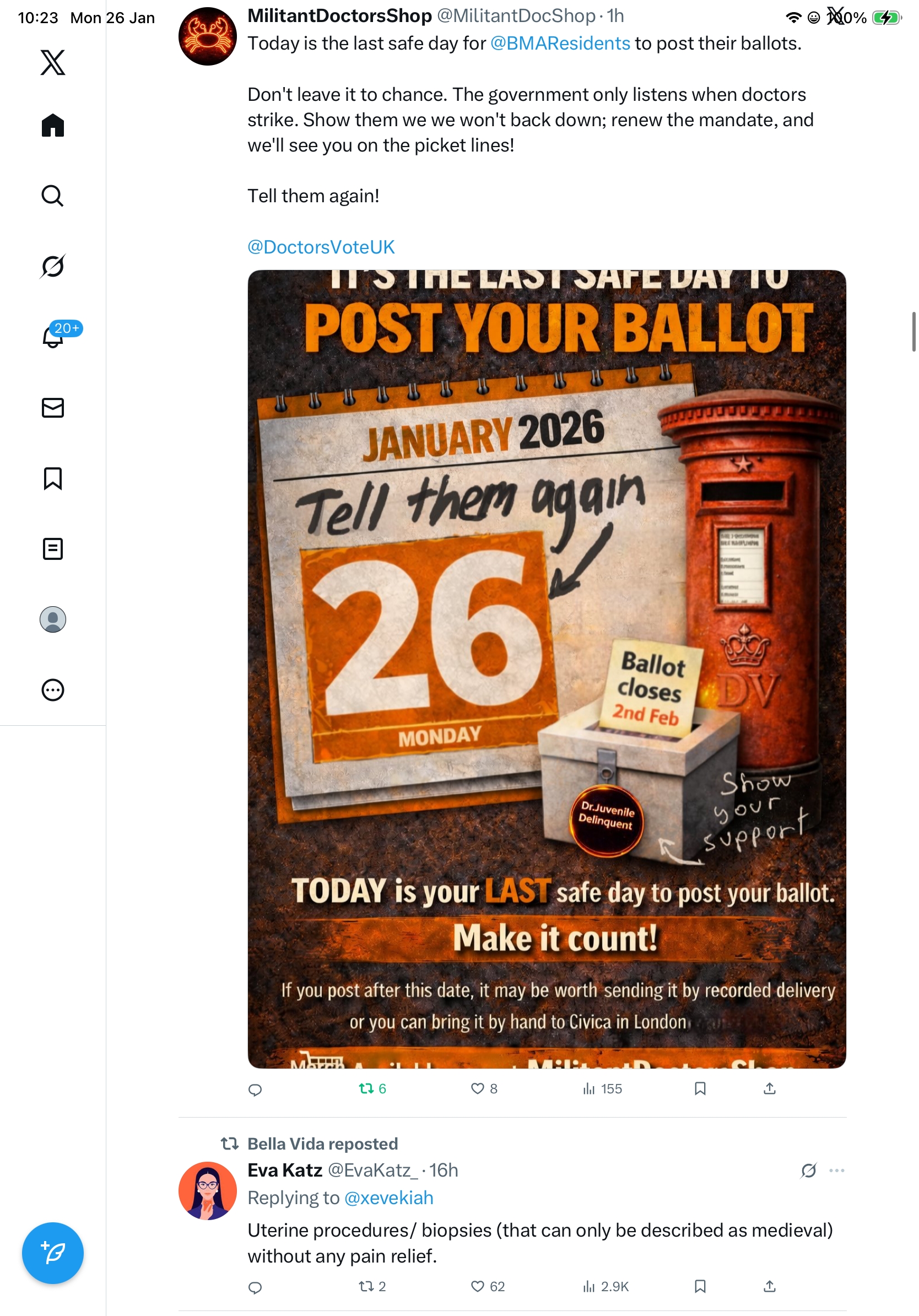
Task: Open the @BMAResidents mention link
Action: [x=560, y=44]
